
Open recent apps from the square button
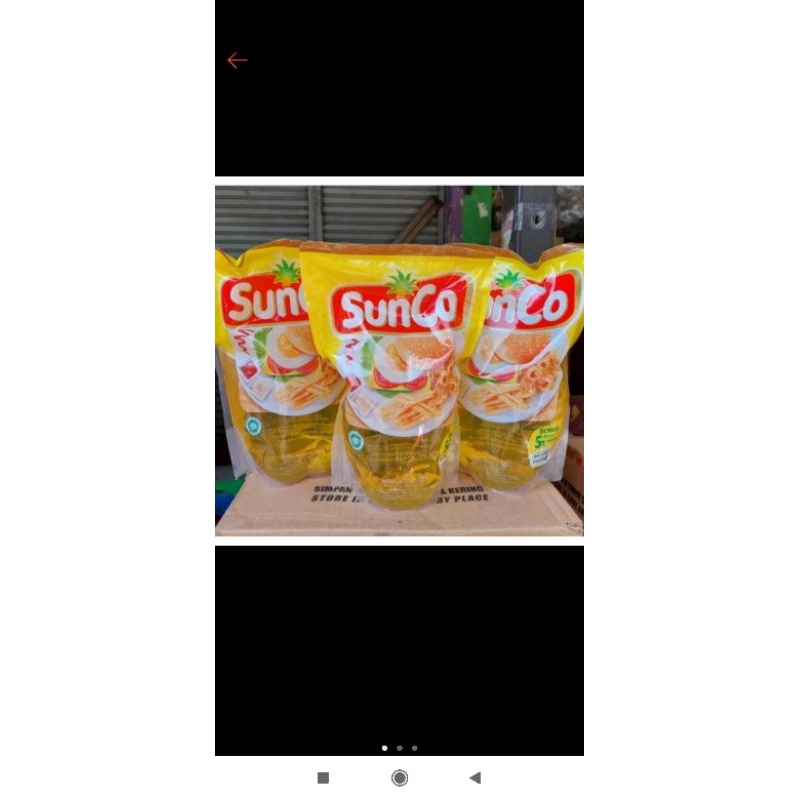coord(323,778)
